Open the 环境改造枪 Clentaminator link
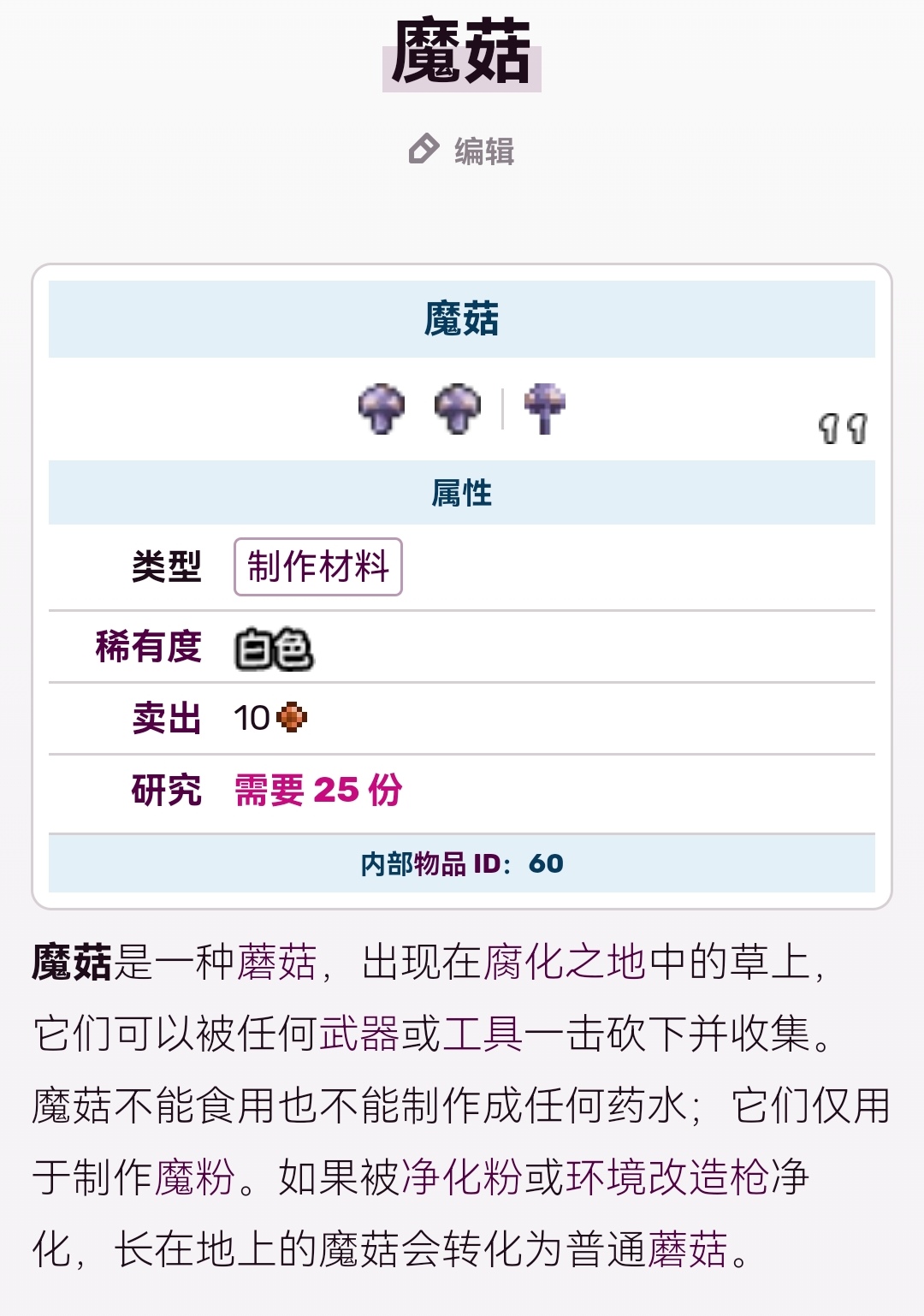Screen dimensions: 924x1316 (667, 1177)
